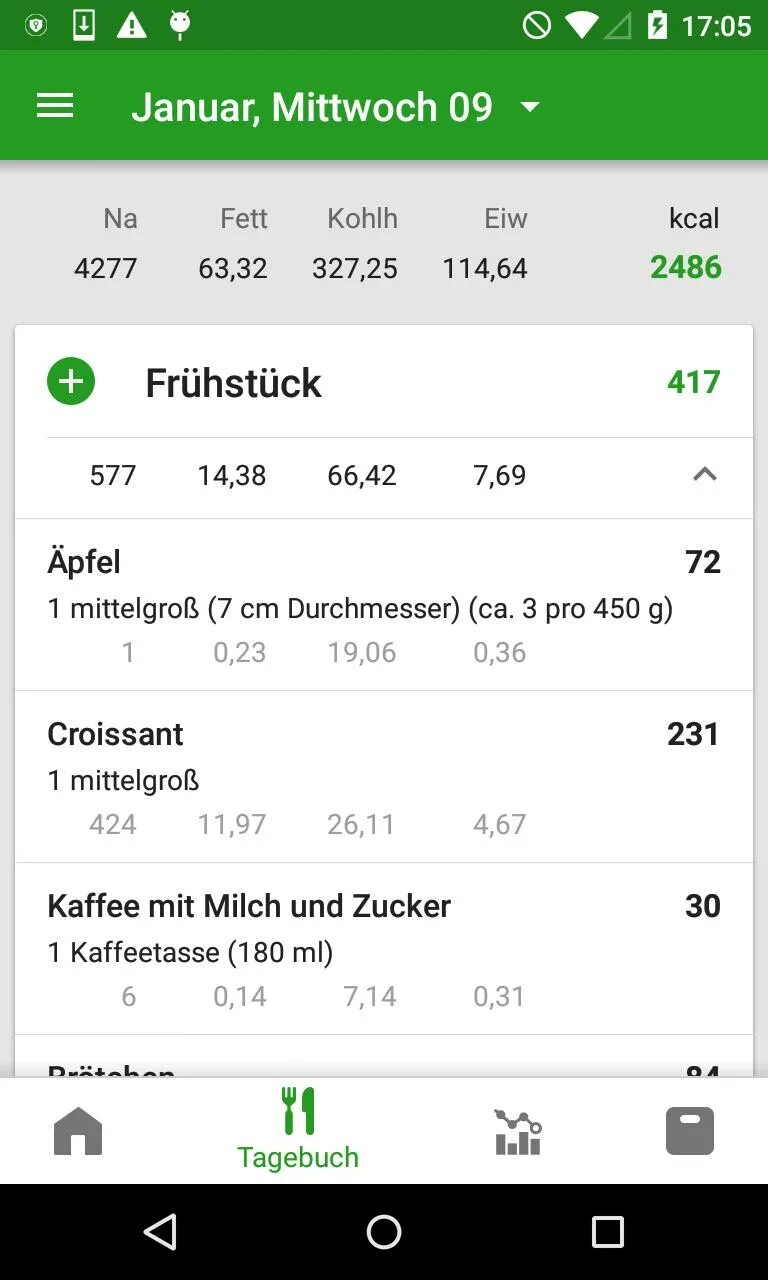Collapse the Frühstück nutrient details

(x=704, y=475)
